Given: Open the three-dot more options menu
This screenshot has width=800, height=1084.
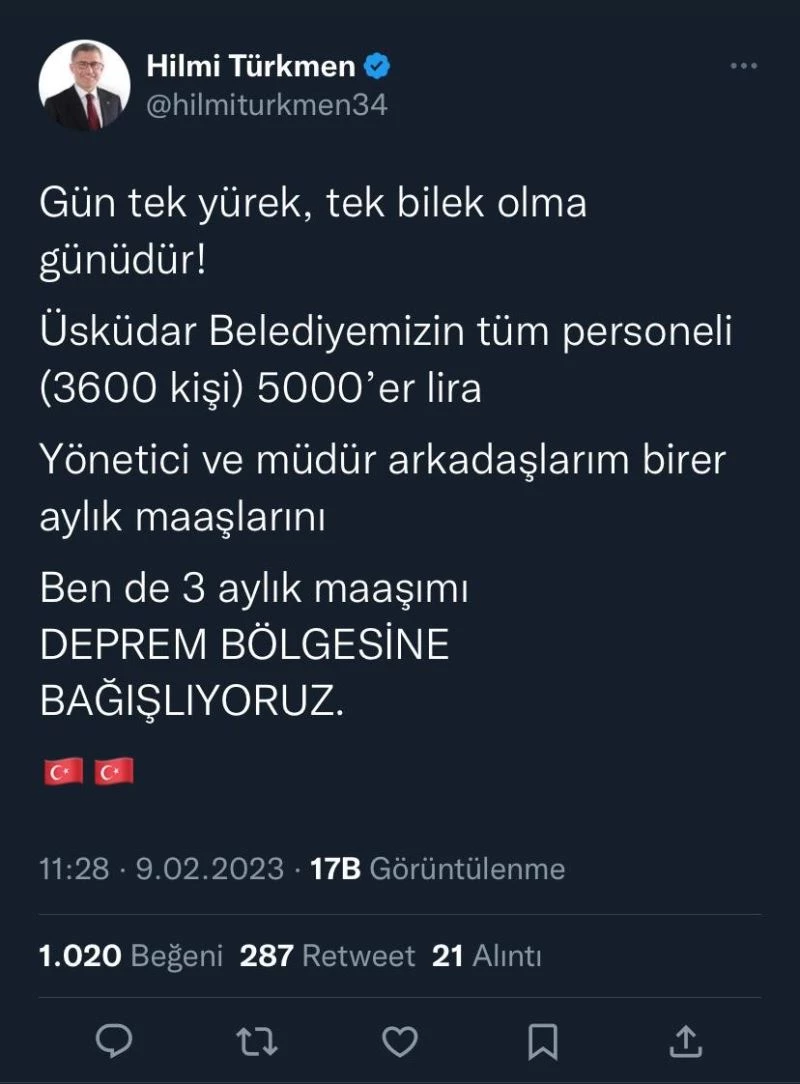Looking at the screenshot, I should [x=742, y=65].
